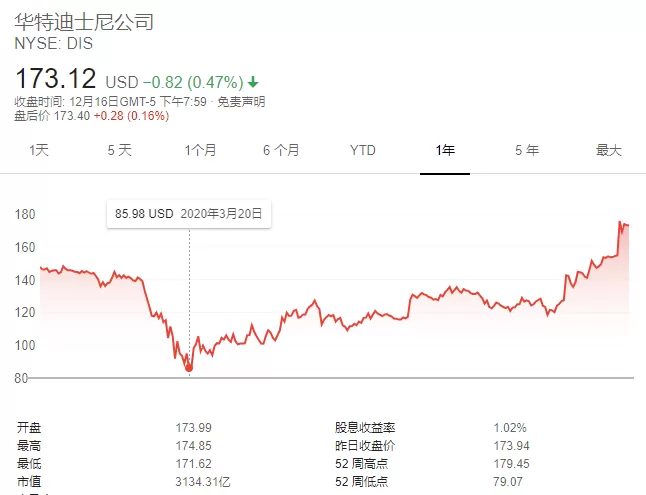The width and height of the screenshot is (646, 495).
Task: Open the 免责声明 disclaimer link
Action: pyautogui.click(x=241, y=101)
